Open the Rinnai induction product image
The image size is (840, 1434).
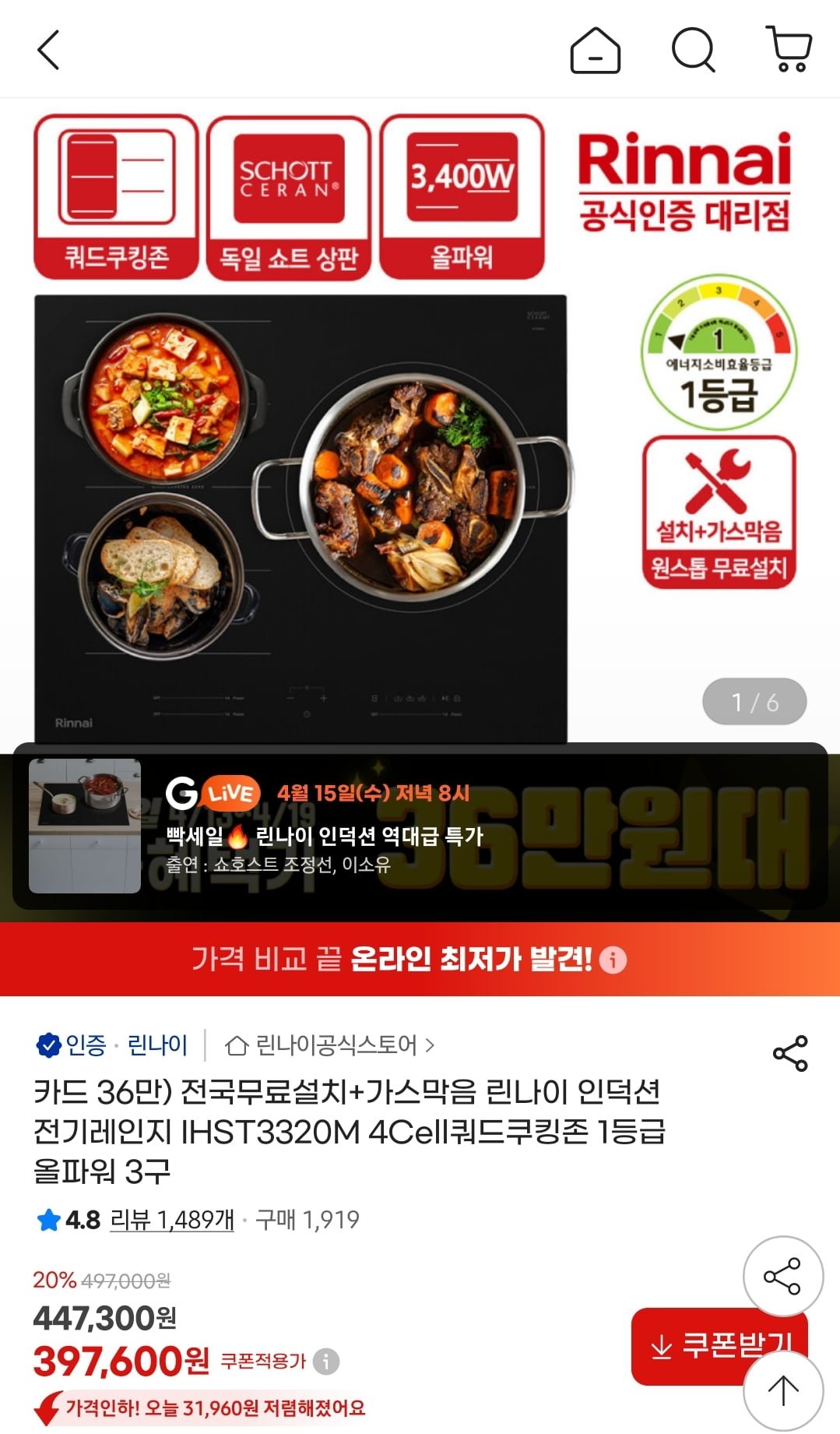pos(301,517)
